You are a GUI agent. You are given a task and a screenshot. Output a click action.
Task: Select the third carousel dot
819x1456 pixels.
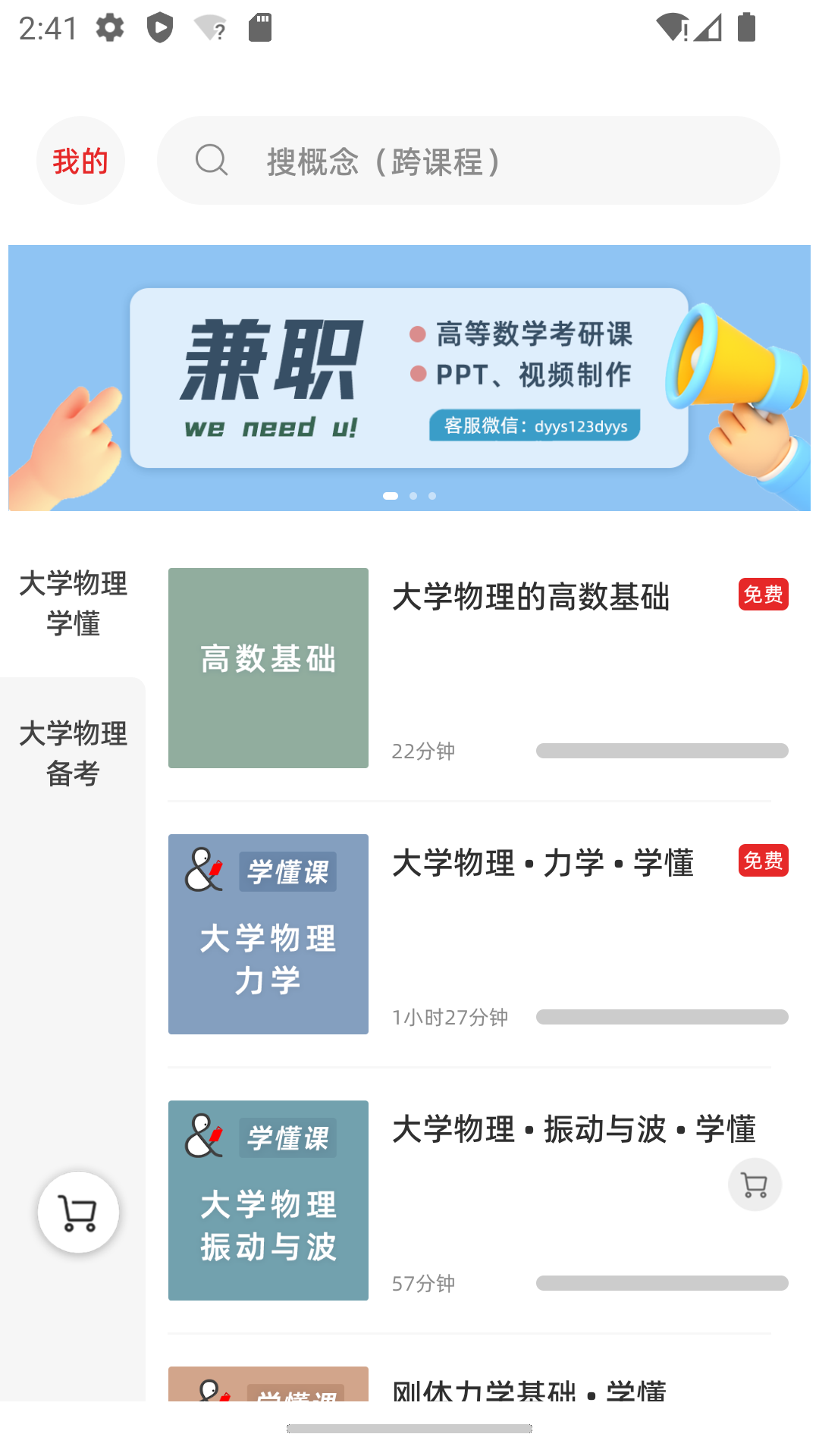[432, 496]
